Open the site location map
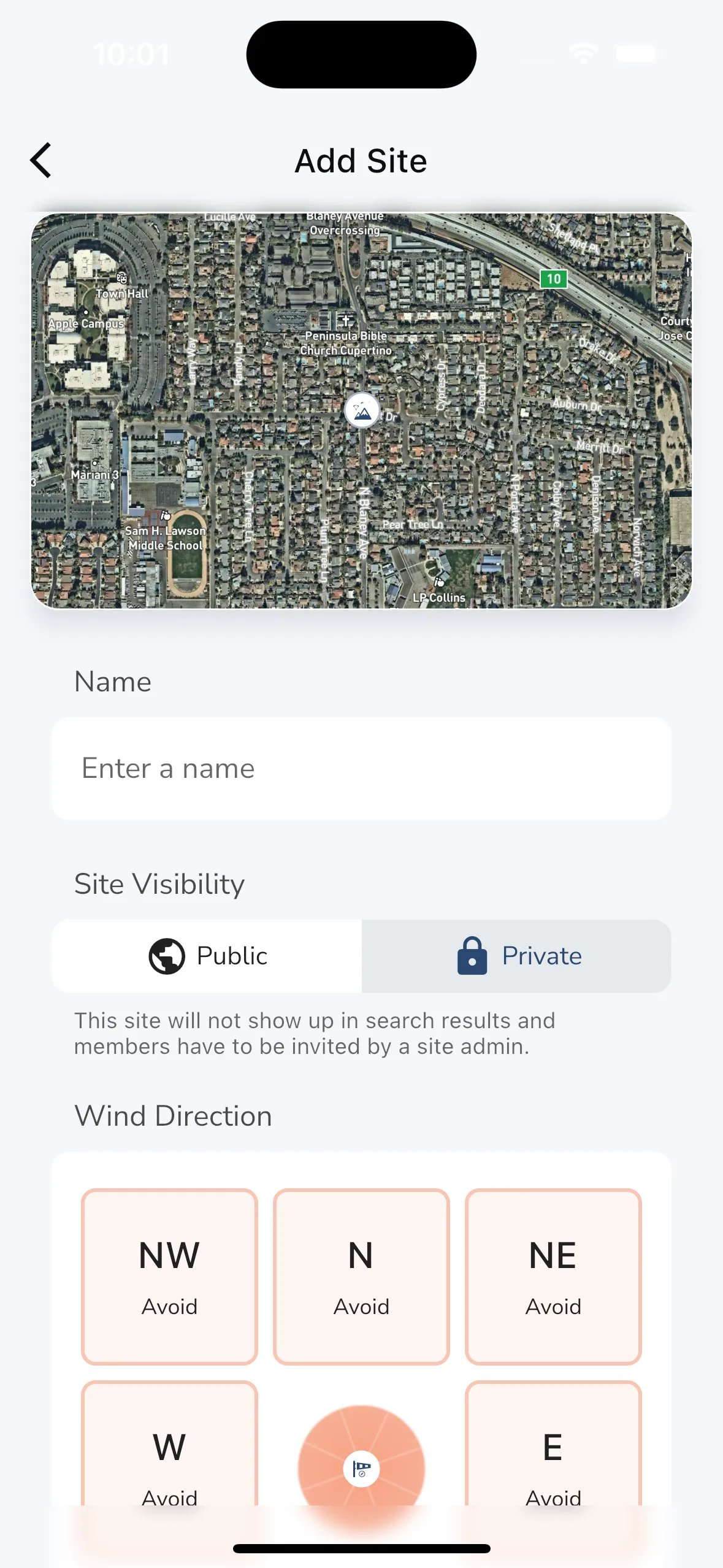This screenshot has height=1568, width=723. [x=361, y=410]
